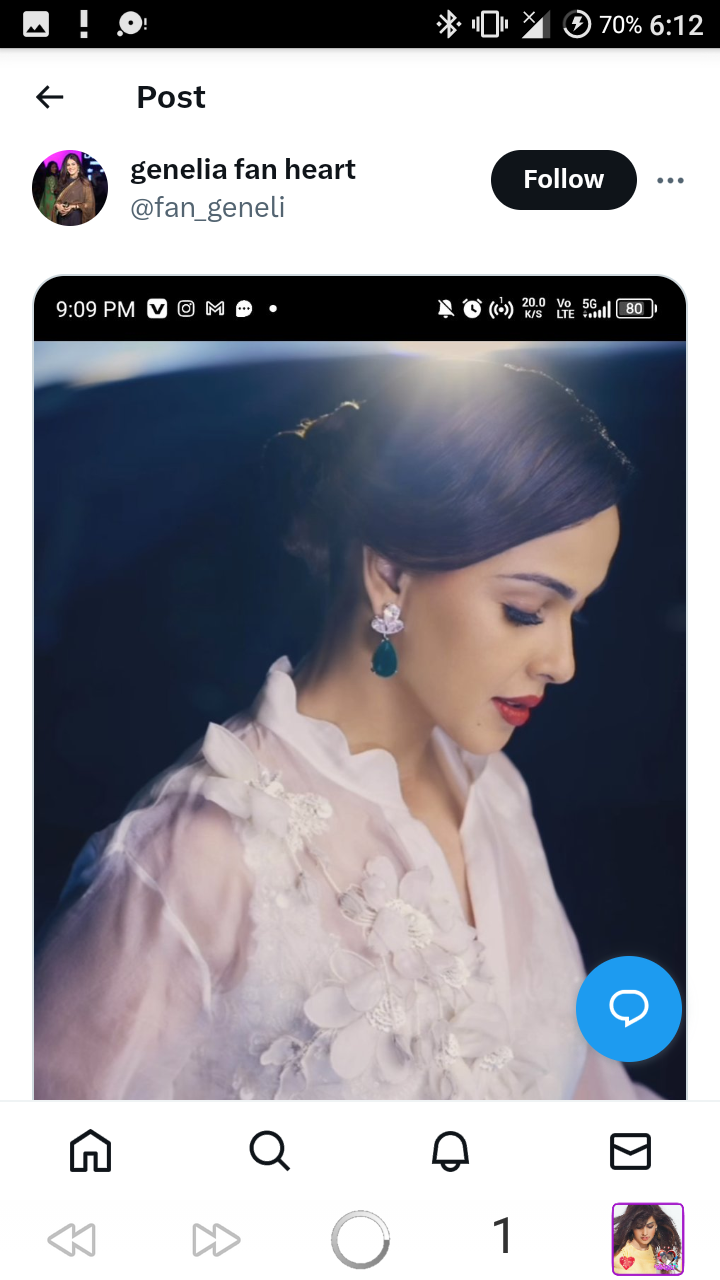Open the thumbnail picture in the bottom bar
720x1280 pixels.
[x=648, y=1240]
